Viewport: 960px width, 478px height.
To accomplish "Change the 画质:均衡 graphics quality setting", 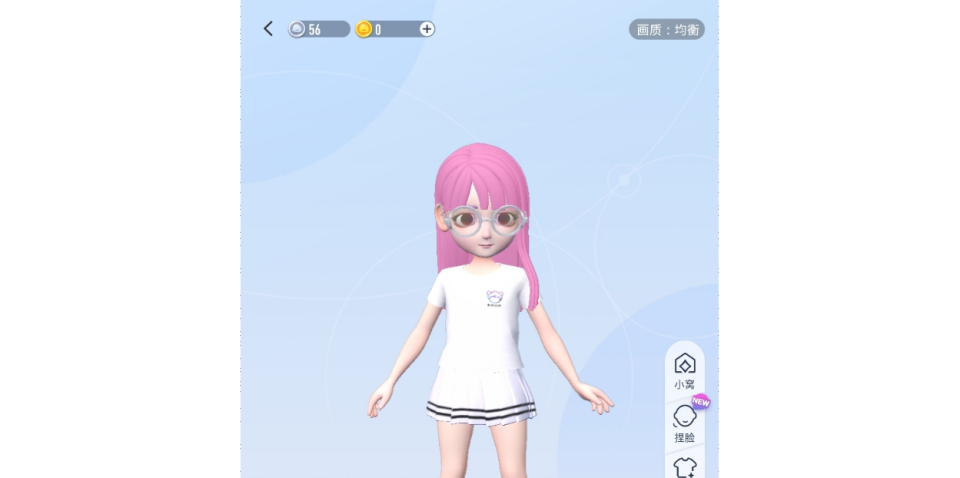I will click(667, 29).
